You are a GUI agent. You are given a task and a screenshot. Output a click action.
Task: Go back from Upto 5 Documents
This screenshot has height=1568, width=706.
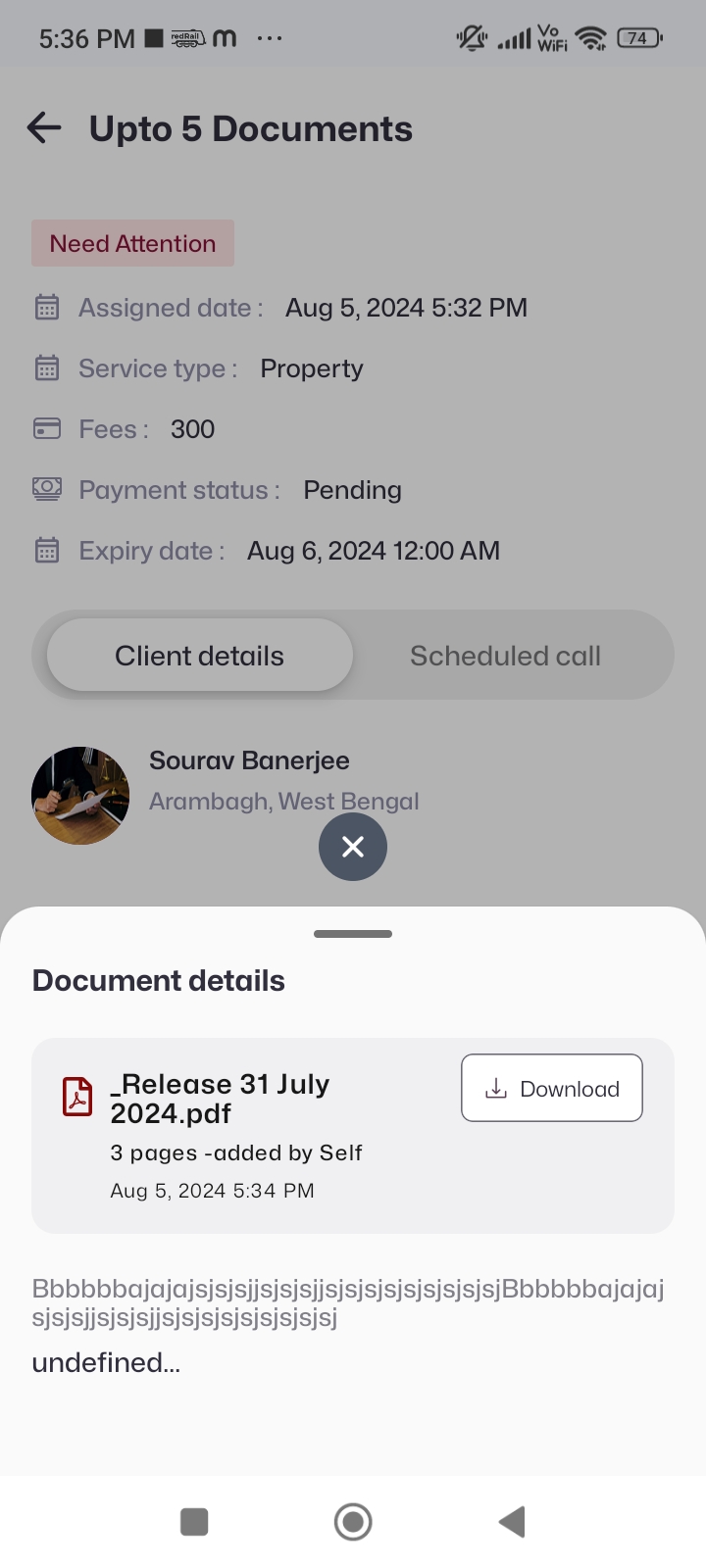tap(44, 128)
